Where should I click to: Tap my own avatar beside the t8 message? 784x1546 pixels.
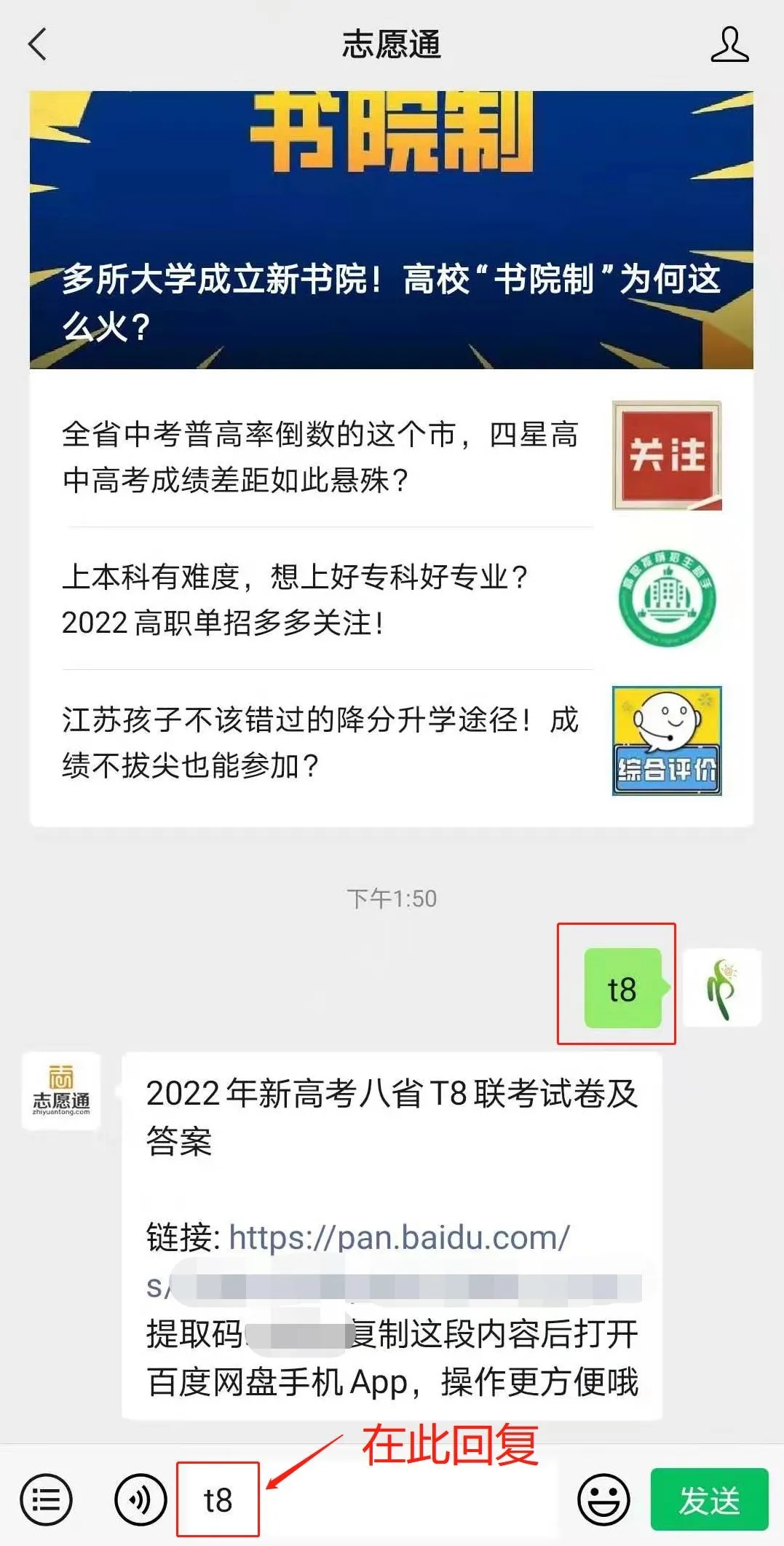coord(722,988)
